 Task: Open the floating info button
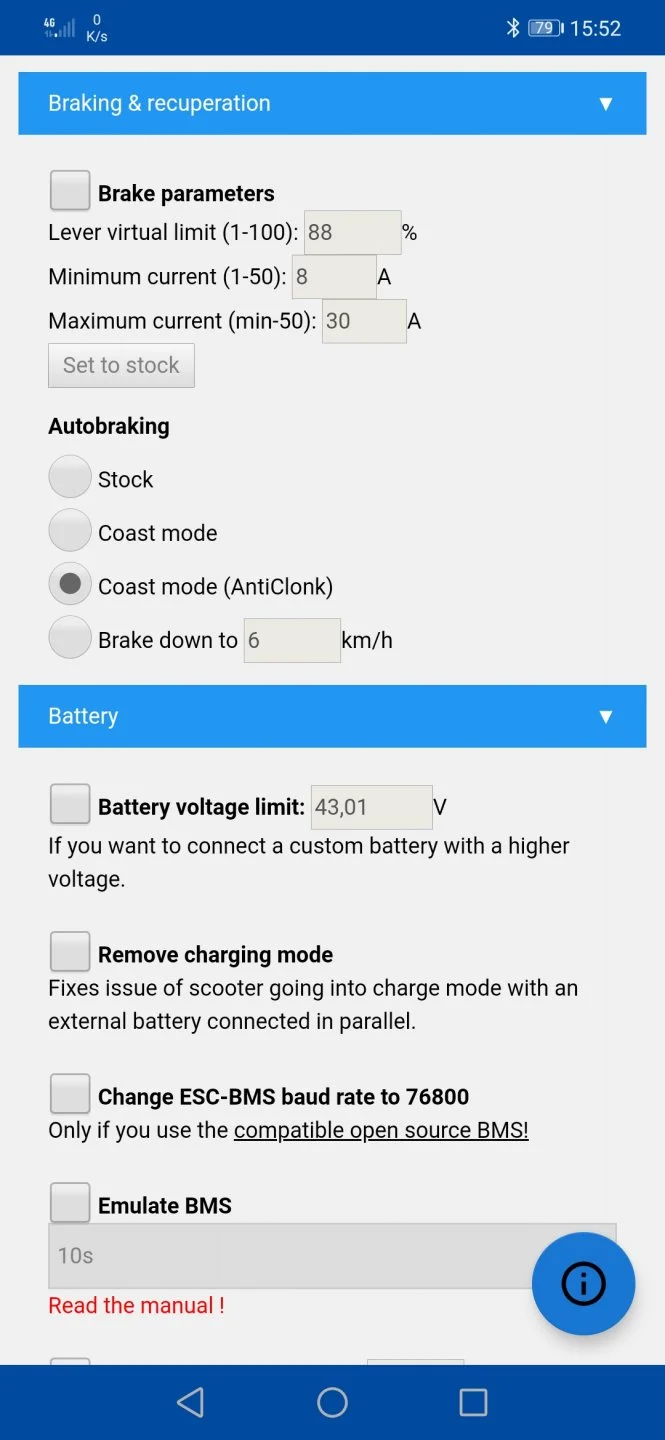(x=583, y=1284)
